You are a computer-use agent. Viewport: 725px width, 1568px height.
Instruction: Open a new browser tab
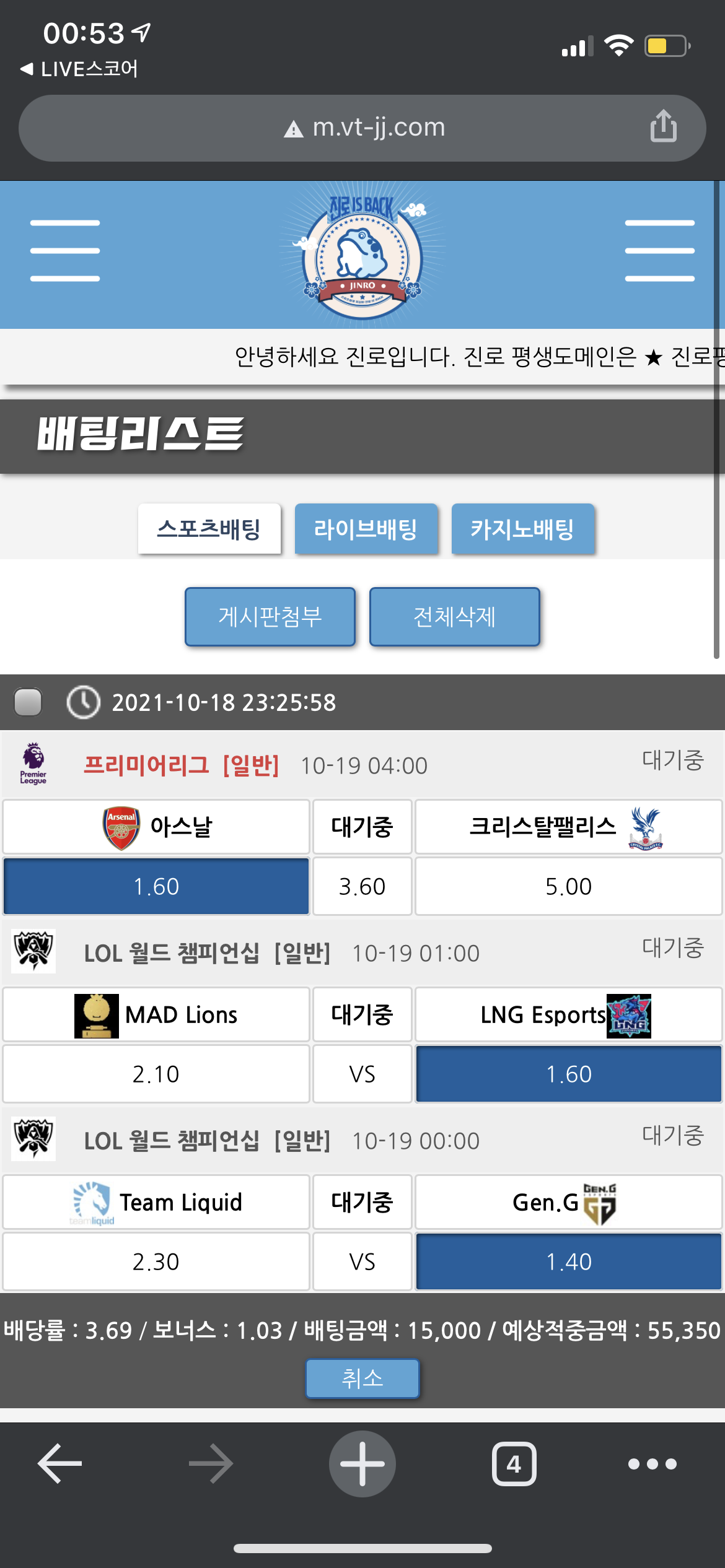pyautogui.click(x=362, y=1464)
